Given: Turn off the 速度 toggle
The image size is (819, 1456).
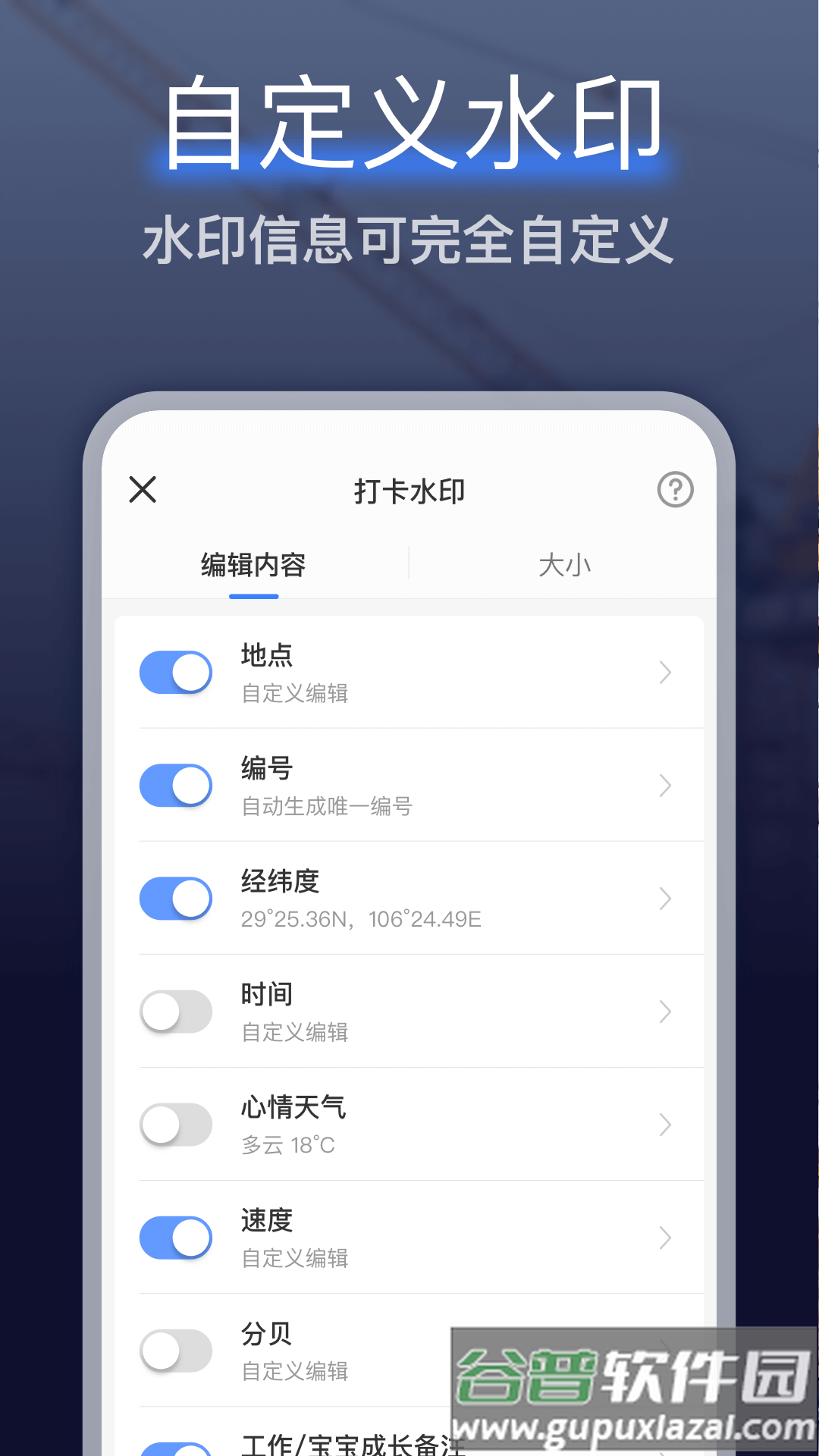Looking at the screenshot, I should (x=176, y=1237).
